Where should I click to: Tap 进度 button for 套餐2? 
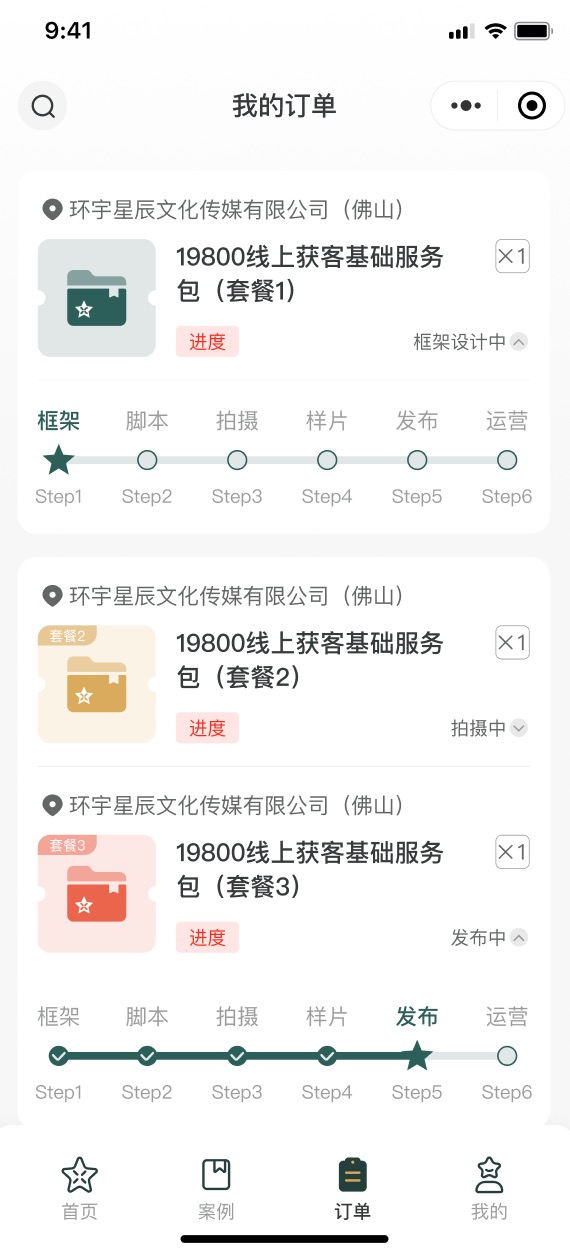(x=207, y=728)
